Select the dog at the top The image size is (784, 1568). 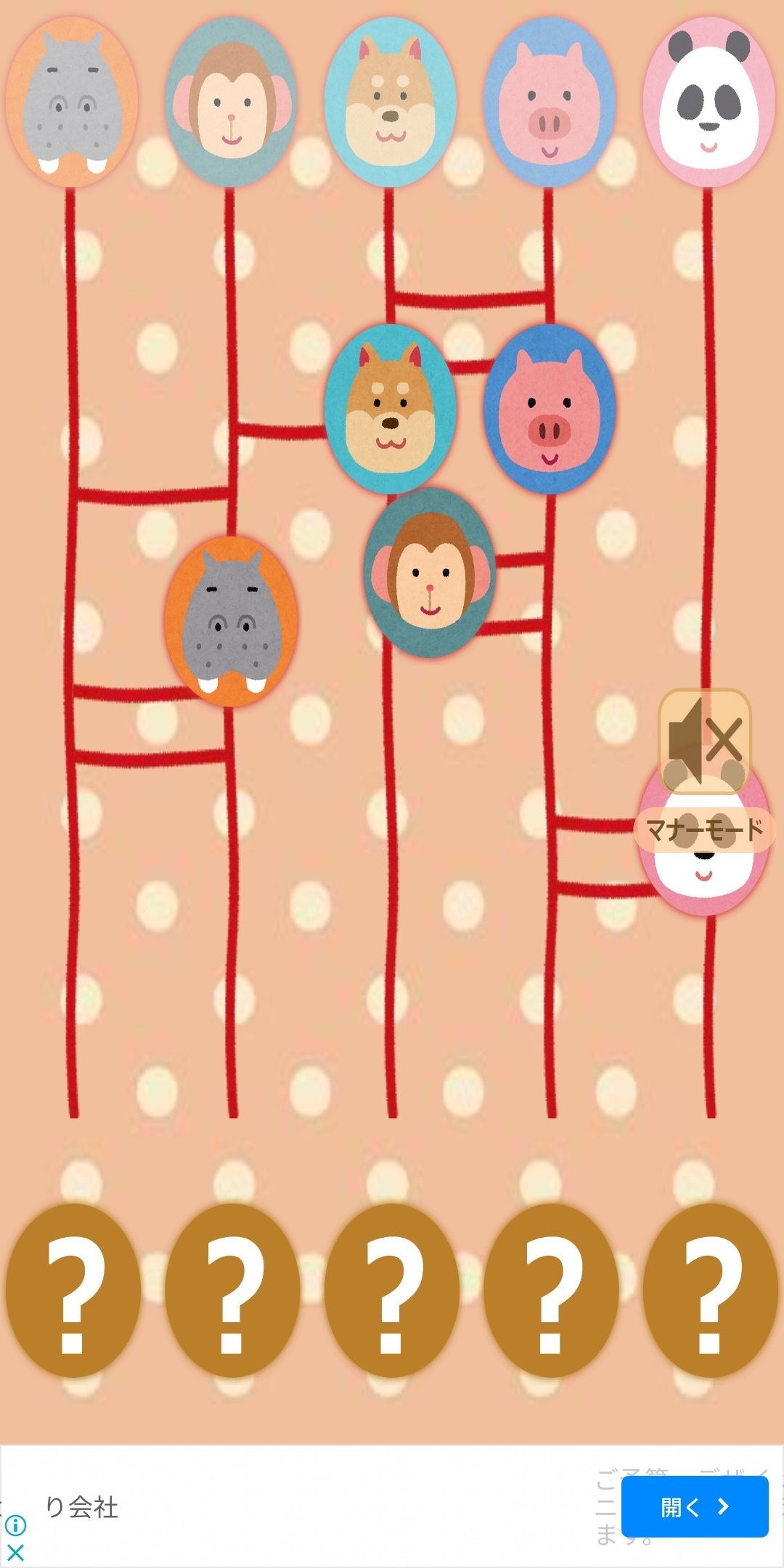coord(391,102)
